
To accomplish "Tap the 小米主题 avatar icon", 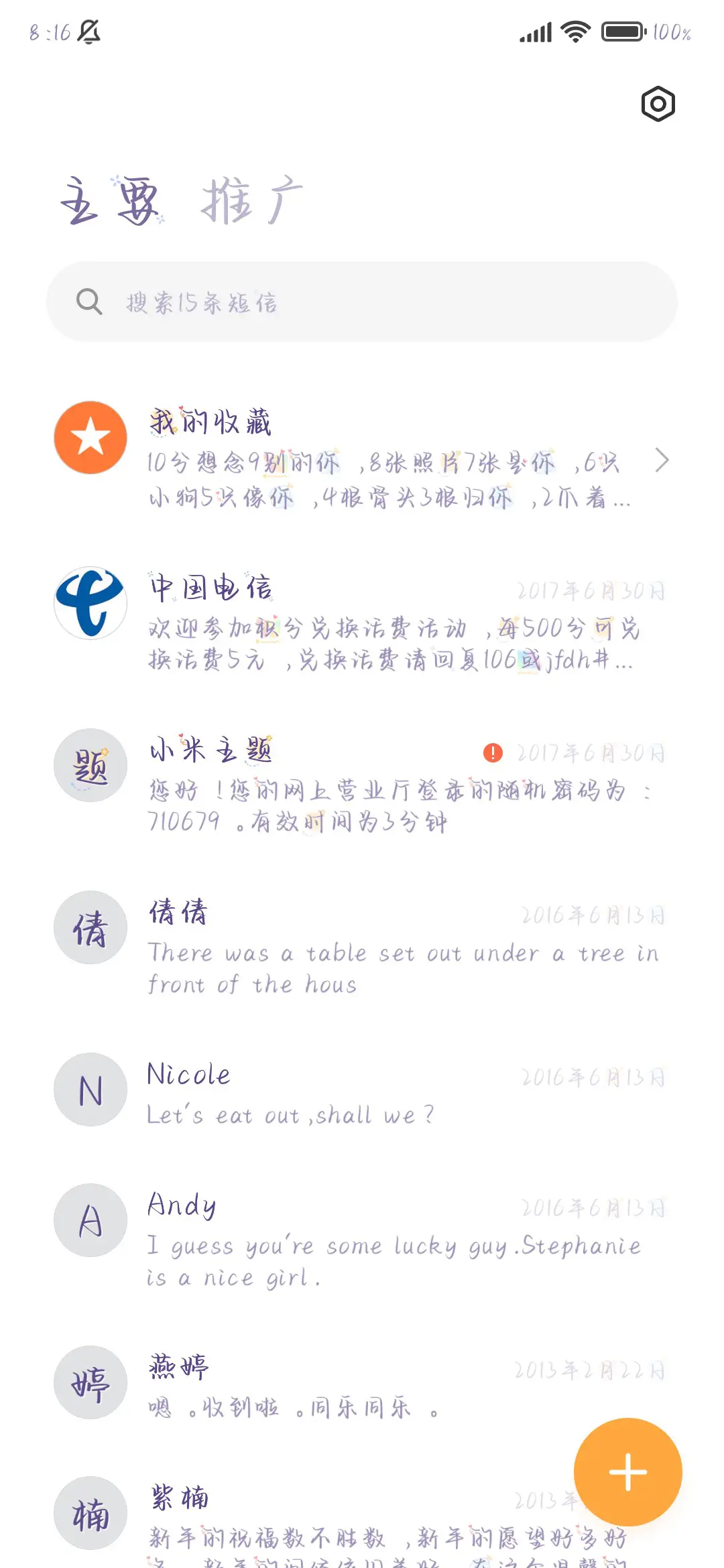I will click(90, 766).
